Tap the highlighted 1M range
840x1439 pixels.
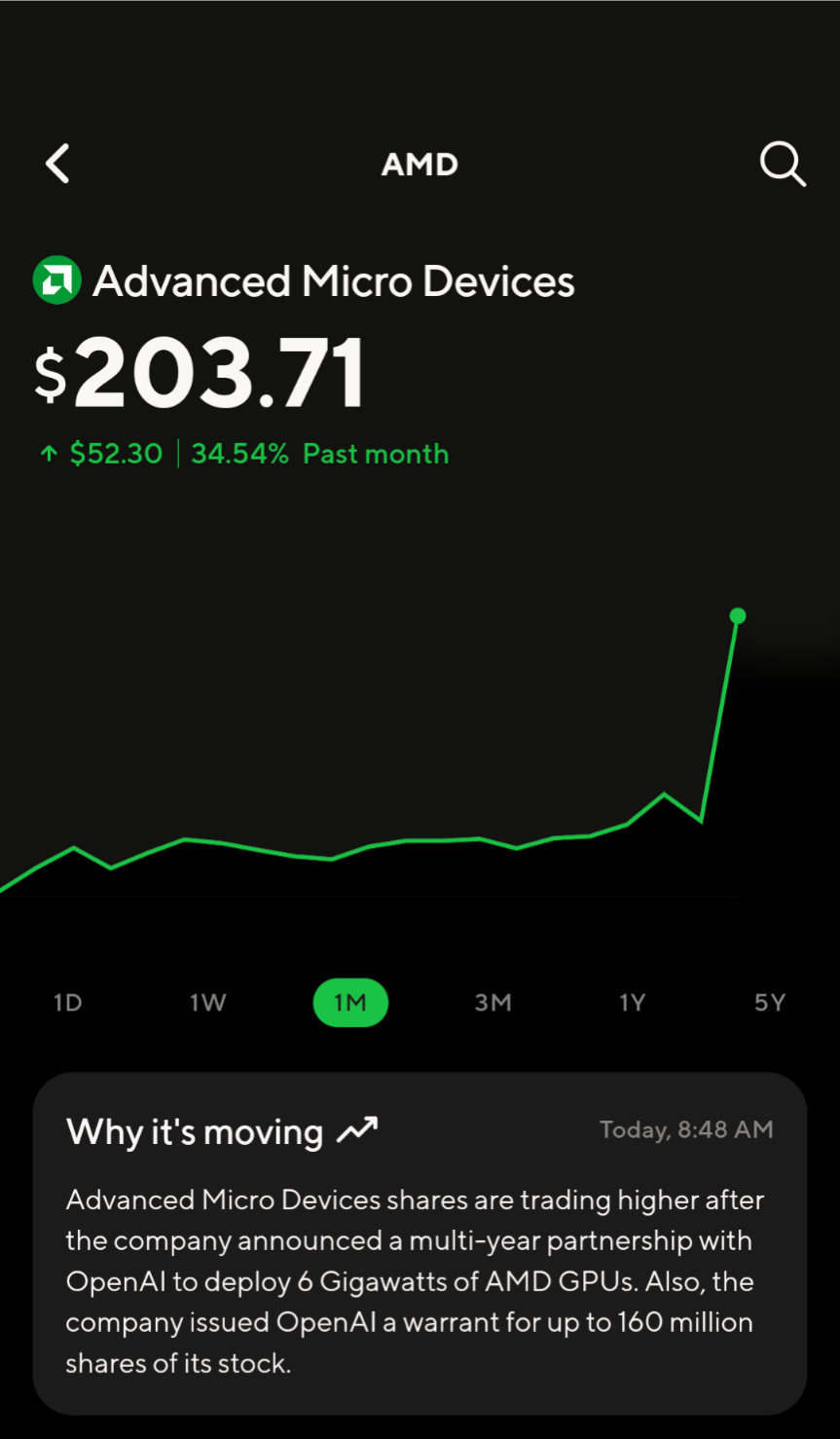point(350,1003)
